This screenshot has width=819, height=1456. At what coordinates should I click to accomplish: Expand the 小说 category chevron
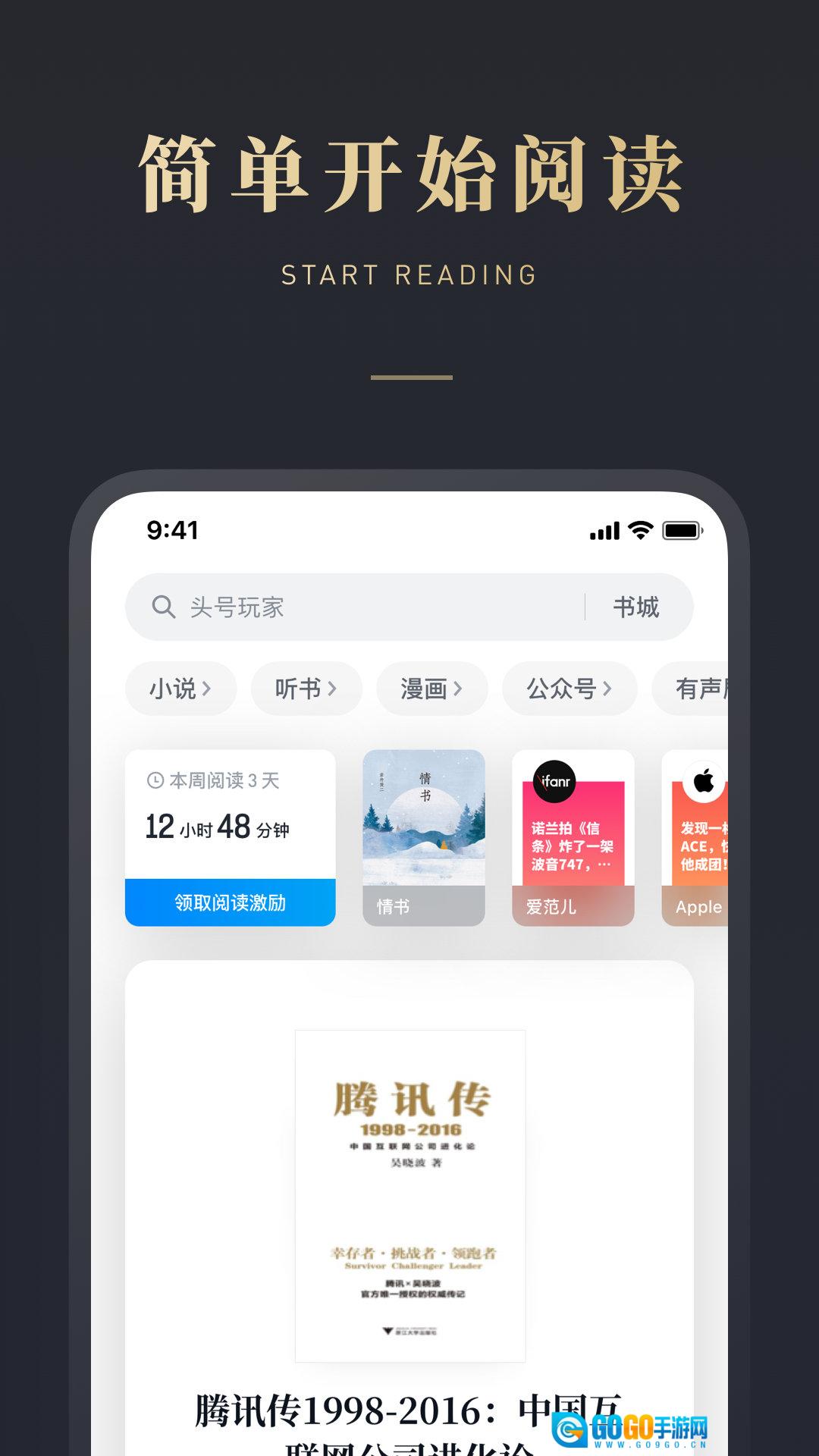[x=207, y=689]
